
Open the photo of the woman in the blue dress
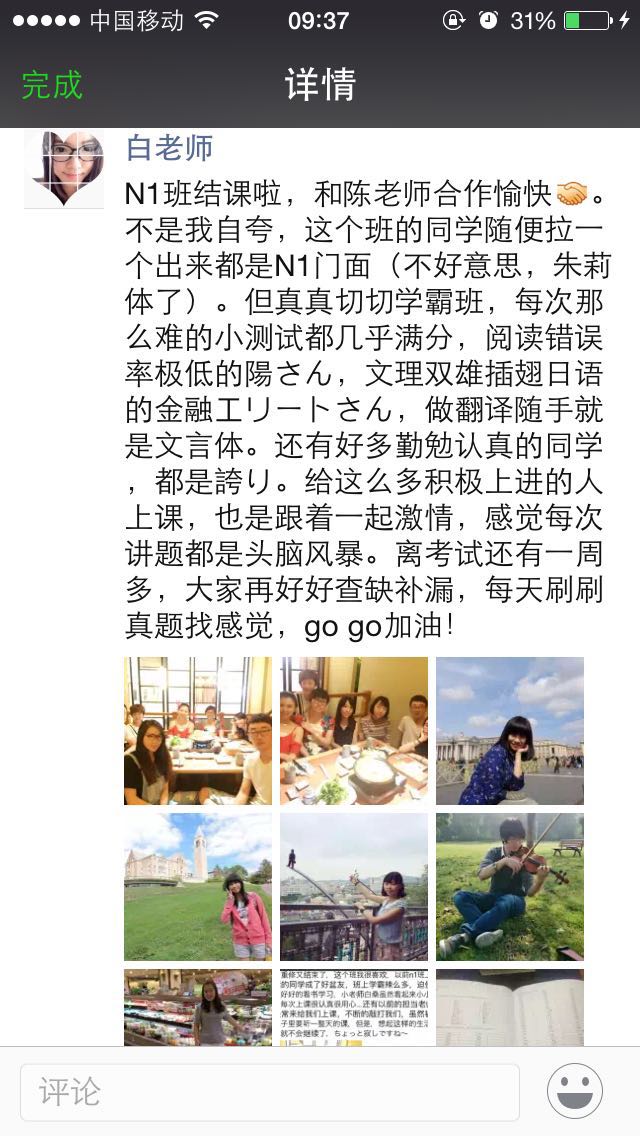click(510, 730)
